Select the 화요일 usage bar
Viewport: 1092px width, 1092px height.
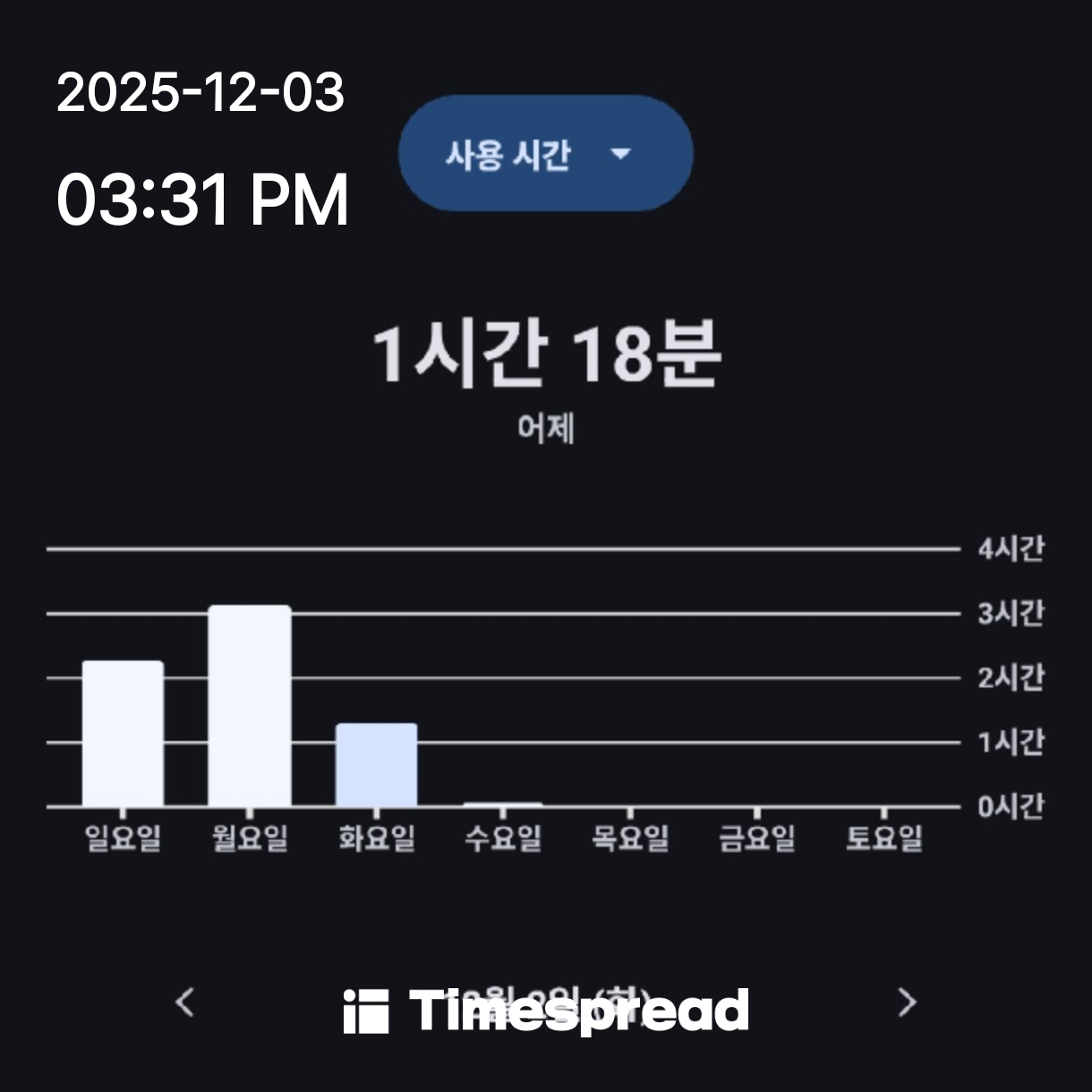(x=376, y=765)
